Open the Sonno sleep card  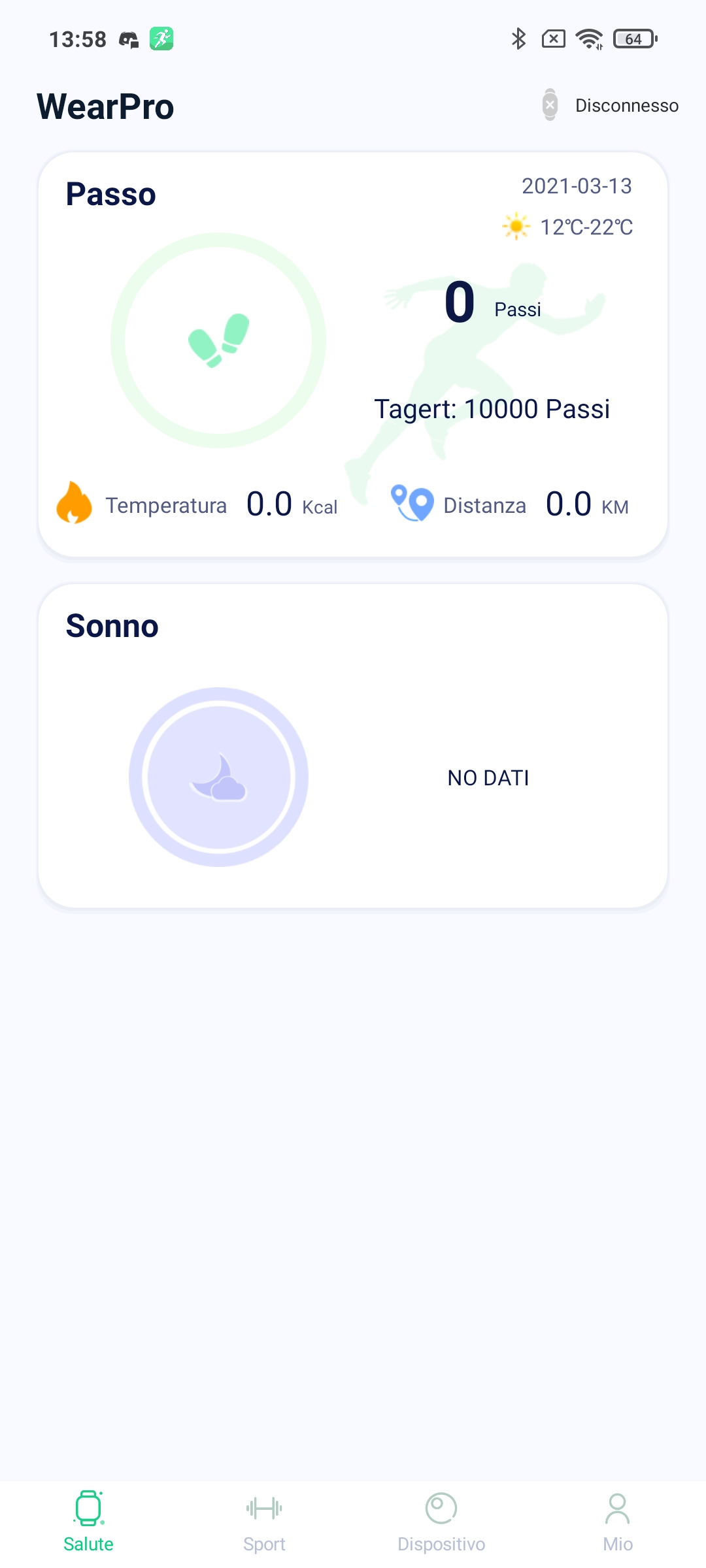coord(353,745)
